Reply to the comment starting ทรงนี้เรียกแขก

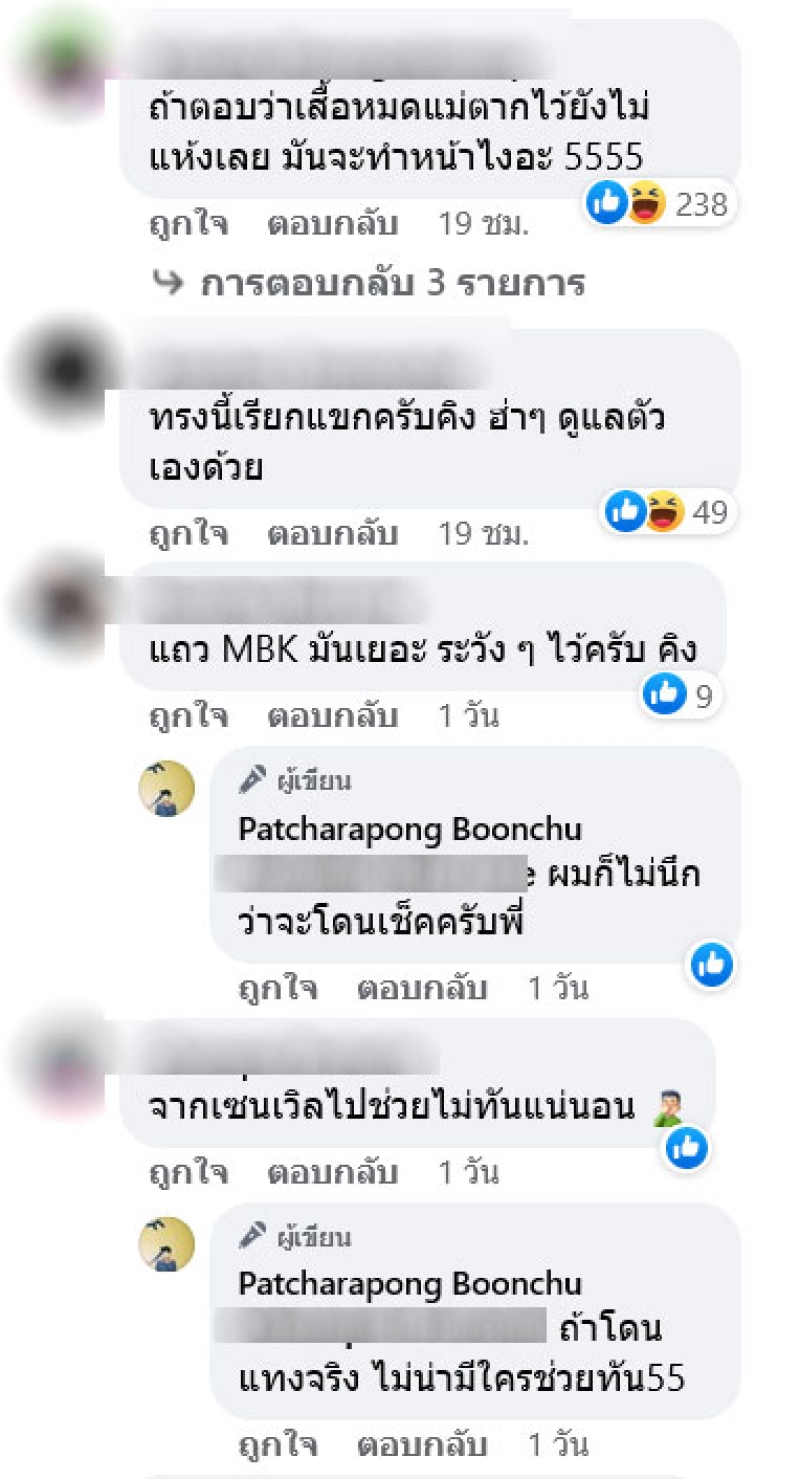(x=332, y=533)
